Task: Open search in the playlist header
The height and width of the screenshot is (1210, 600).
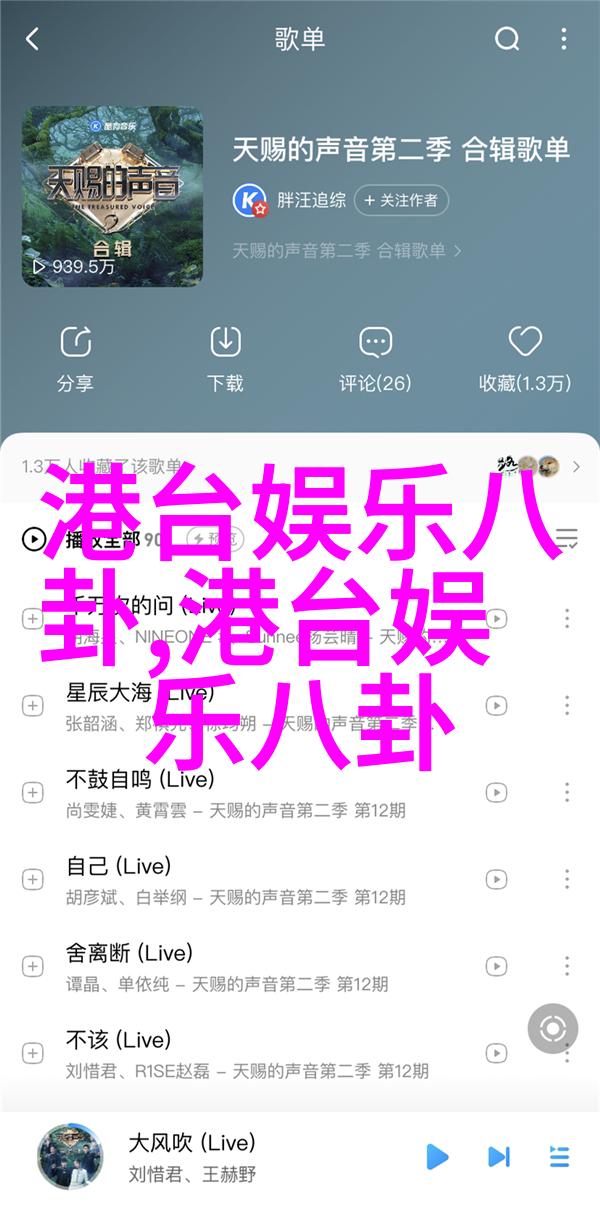Action: [x=507, y=40]
